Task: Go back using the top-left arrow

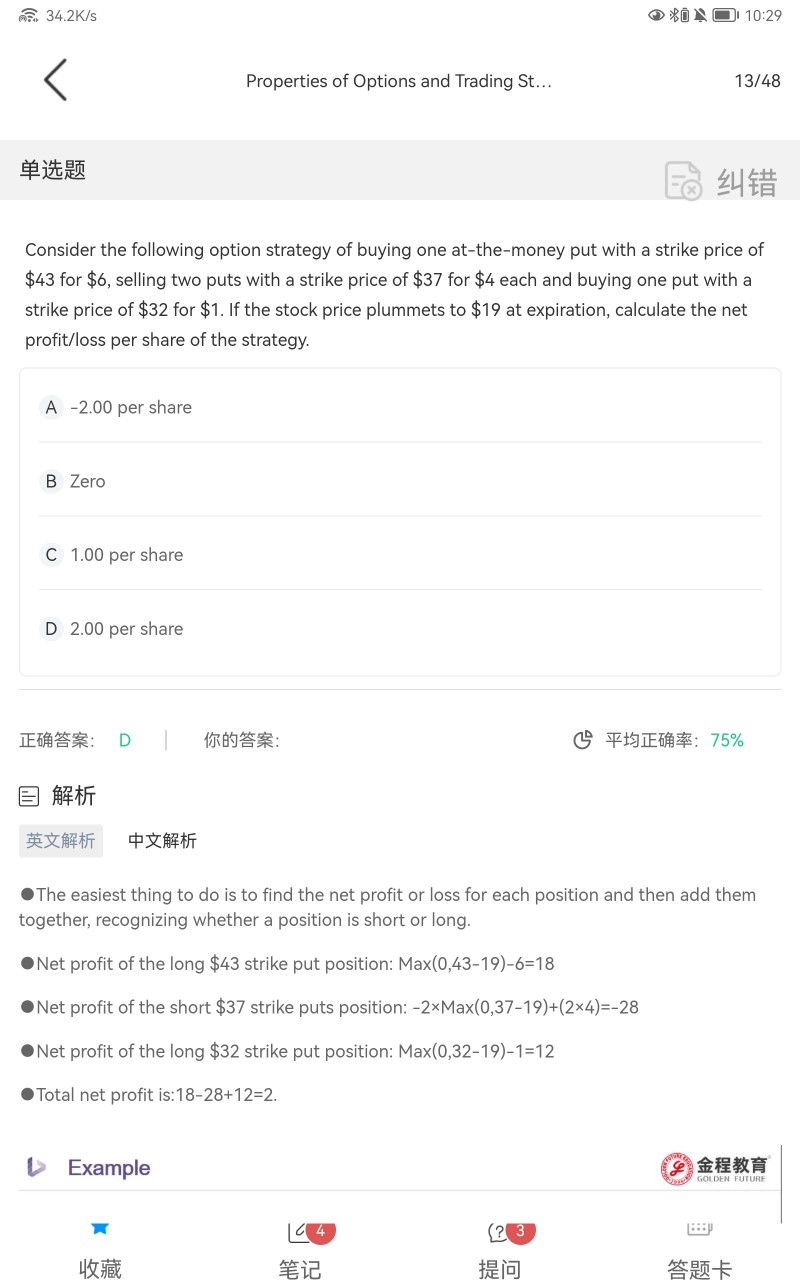Action: [x=55, y=80]
